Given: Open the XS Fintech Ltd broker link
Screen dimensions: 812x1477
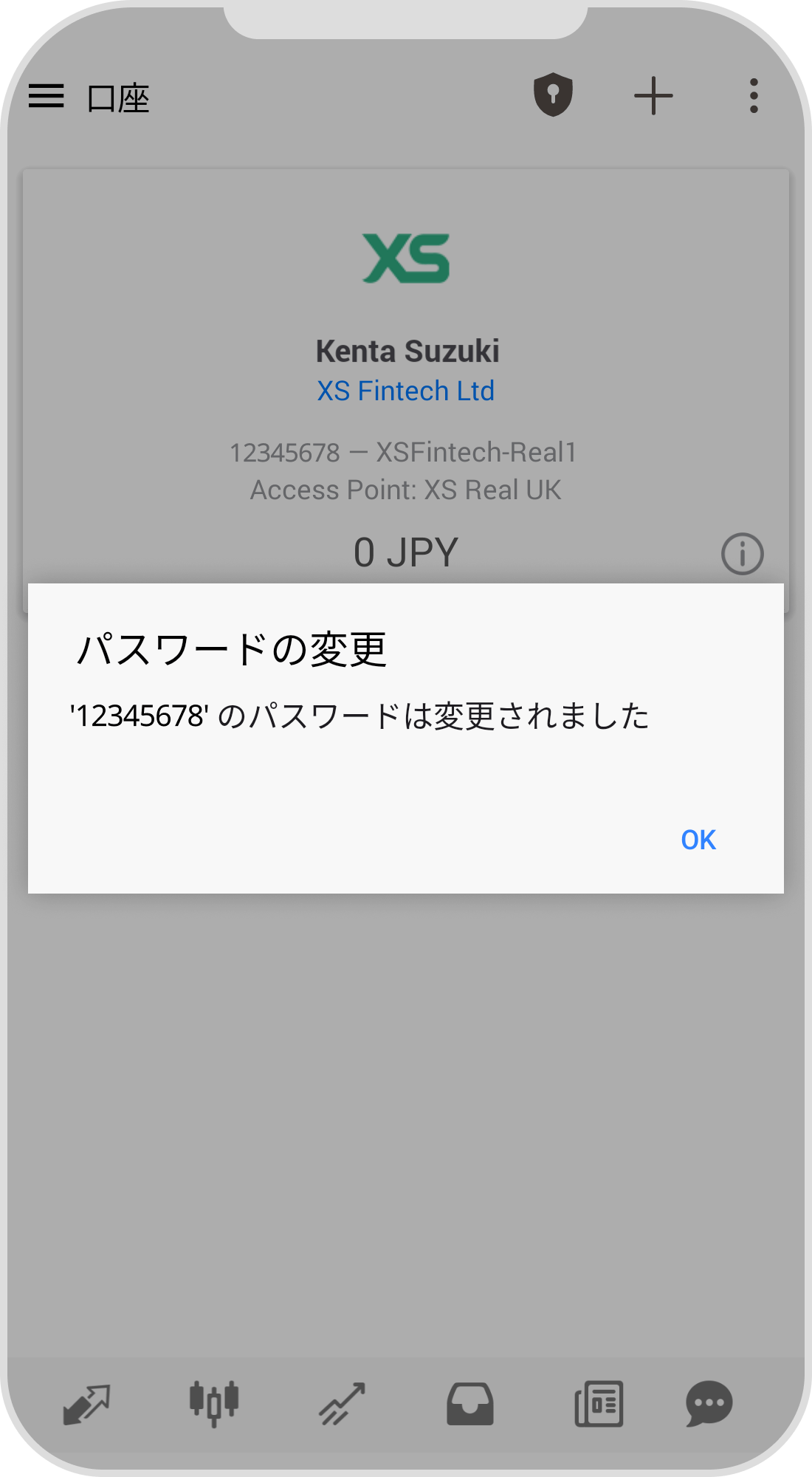Looking at the screenshot, I should [x=405, y=391].
